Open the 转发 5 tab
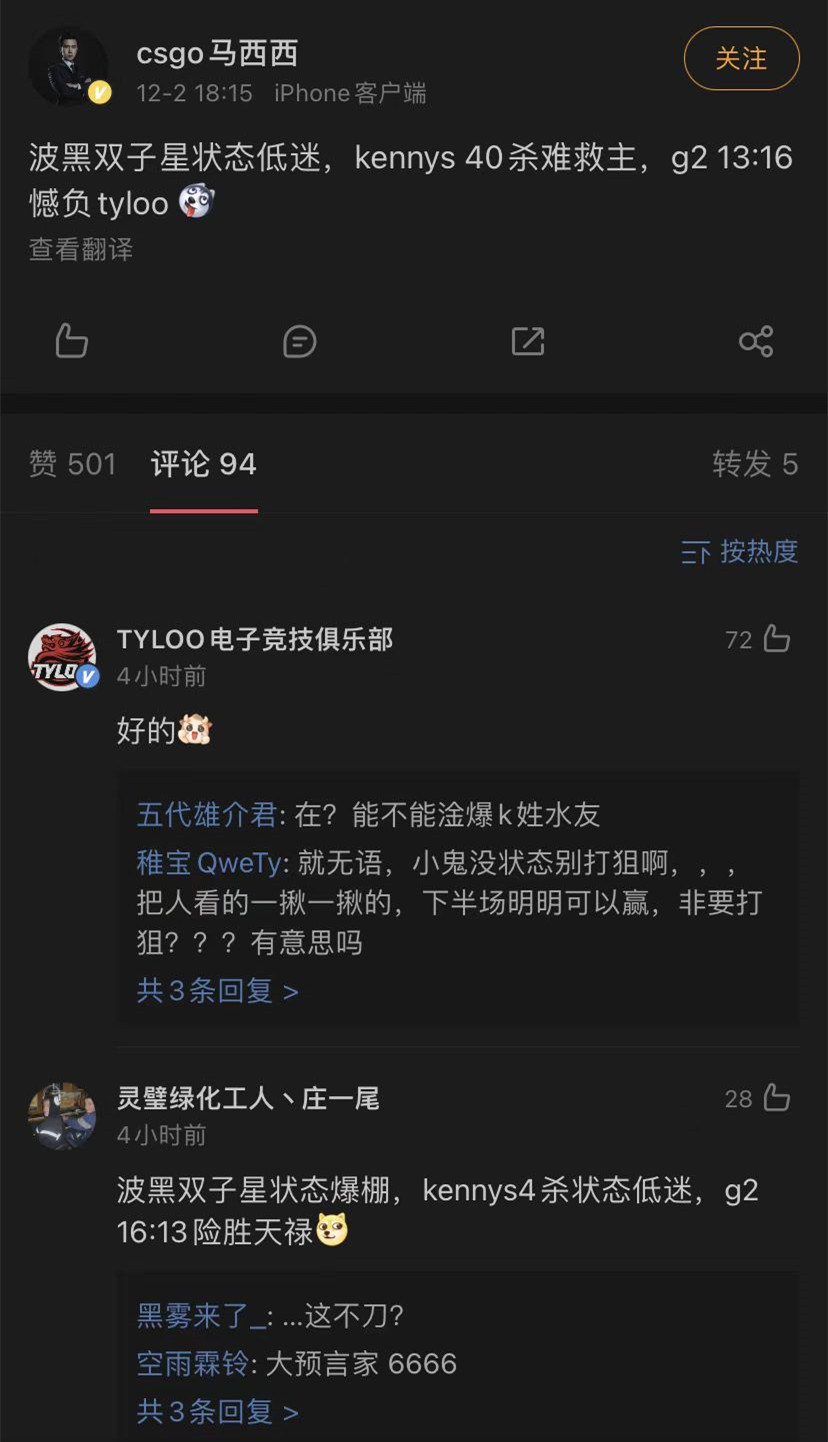This screenshot has height=1442, width=828. point(756,463)
